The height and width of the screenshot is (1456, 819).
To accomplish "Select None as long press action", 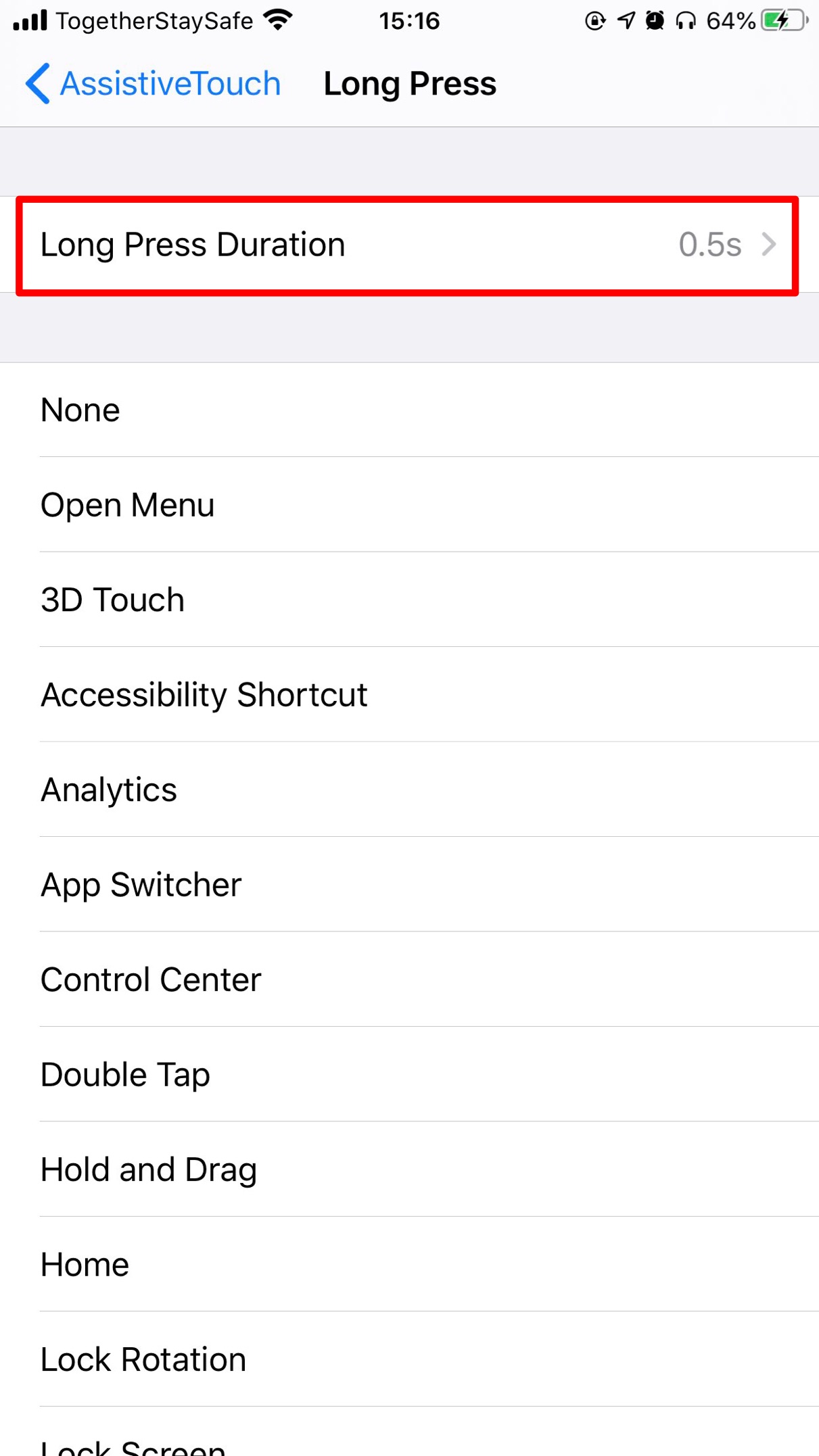I will point(408,410).
